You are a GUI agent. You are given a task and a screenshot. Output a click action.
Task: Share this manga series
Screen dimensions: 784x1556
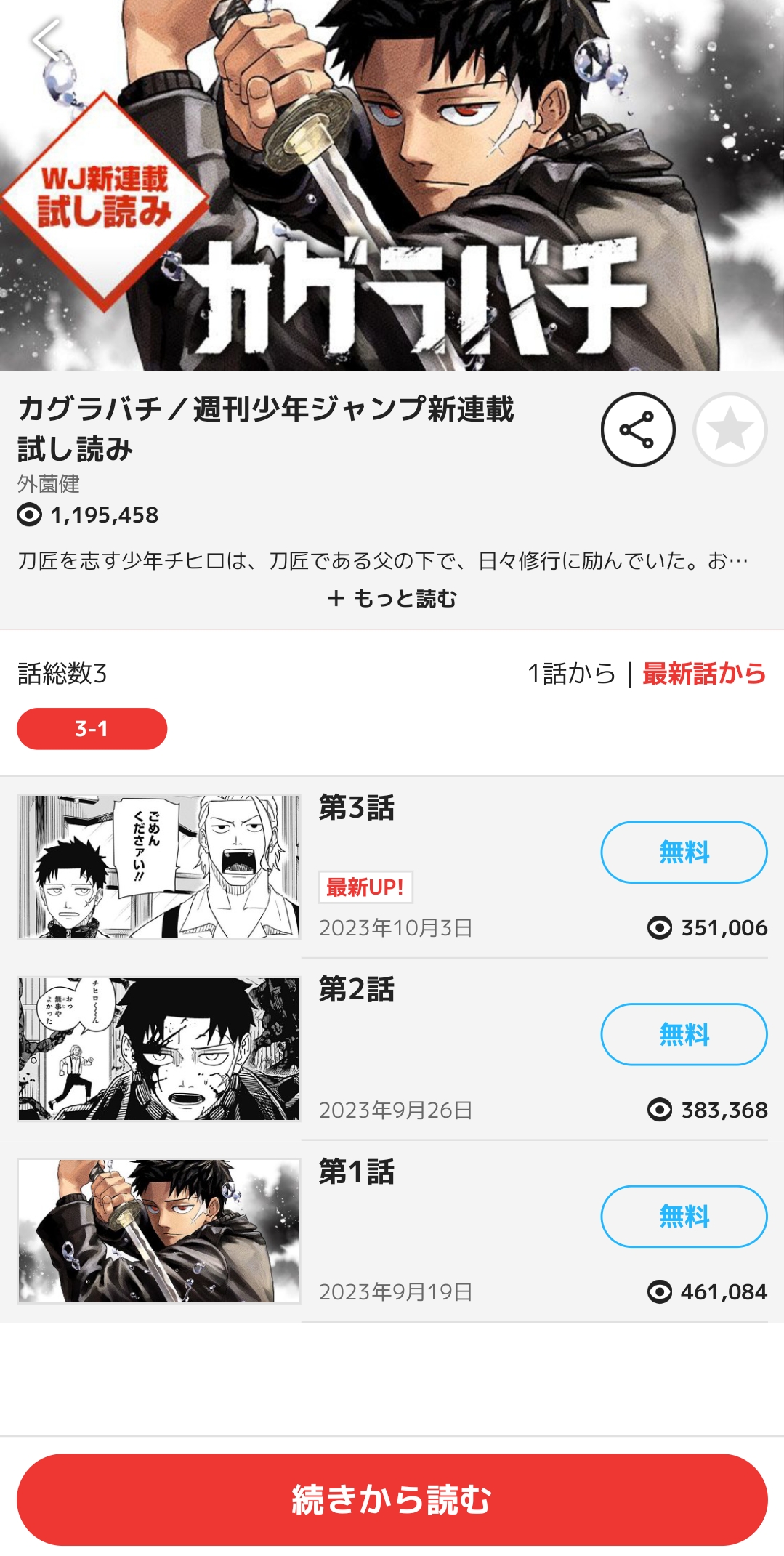(638, 430)
